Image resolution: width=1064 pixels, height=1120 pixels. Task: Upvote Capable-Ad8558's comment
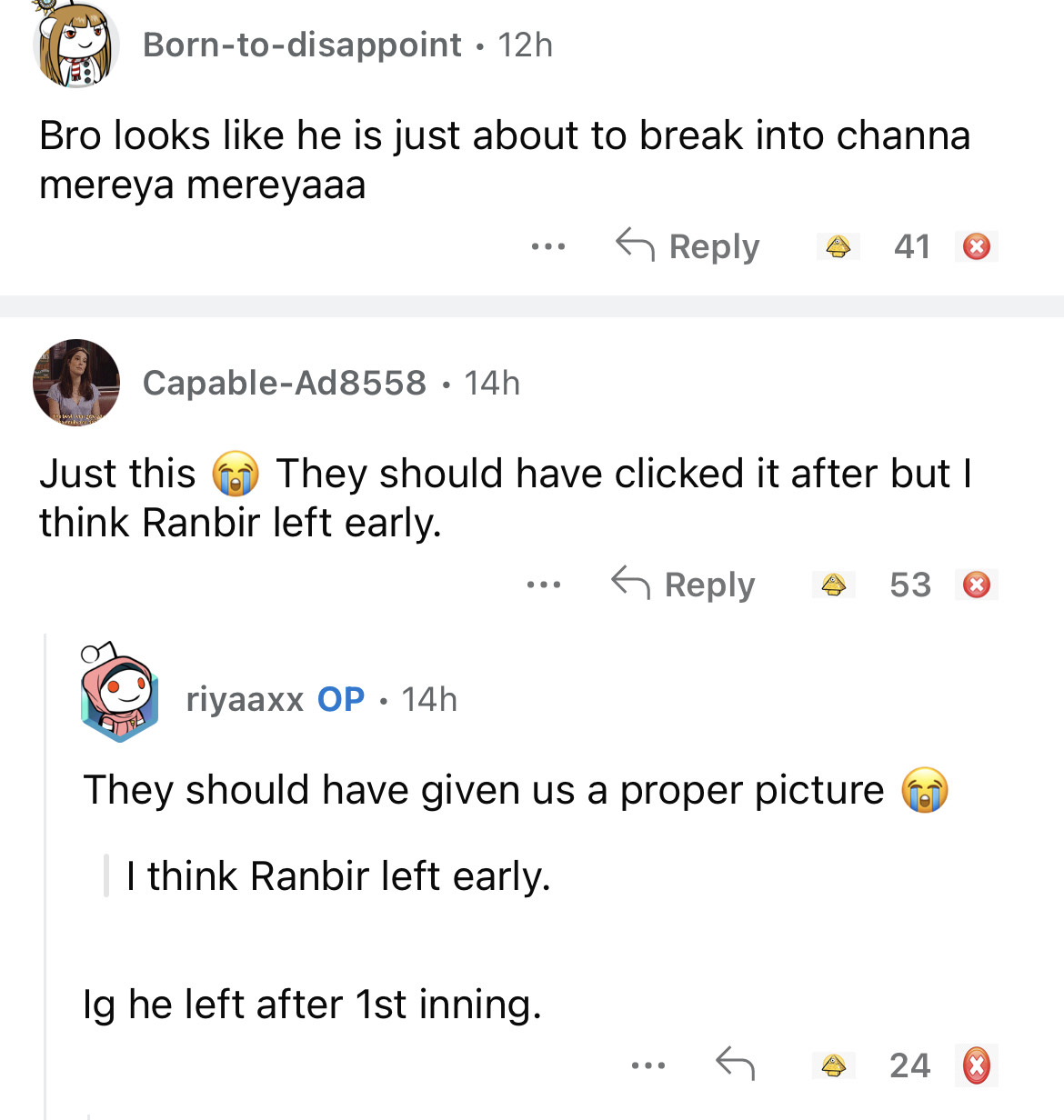pos(833,585)
